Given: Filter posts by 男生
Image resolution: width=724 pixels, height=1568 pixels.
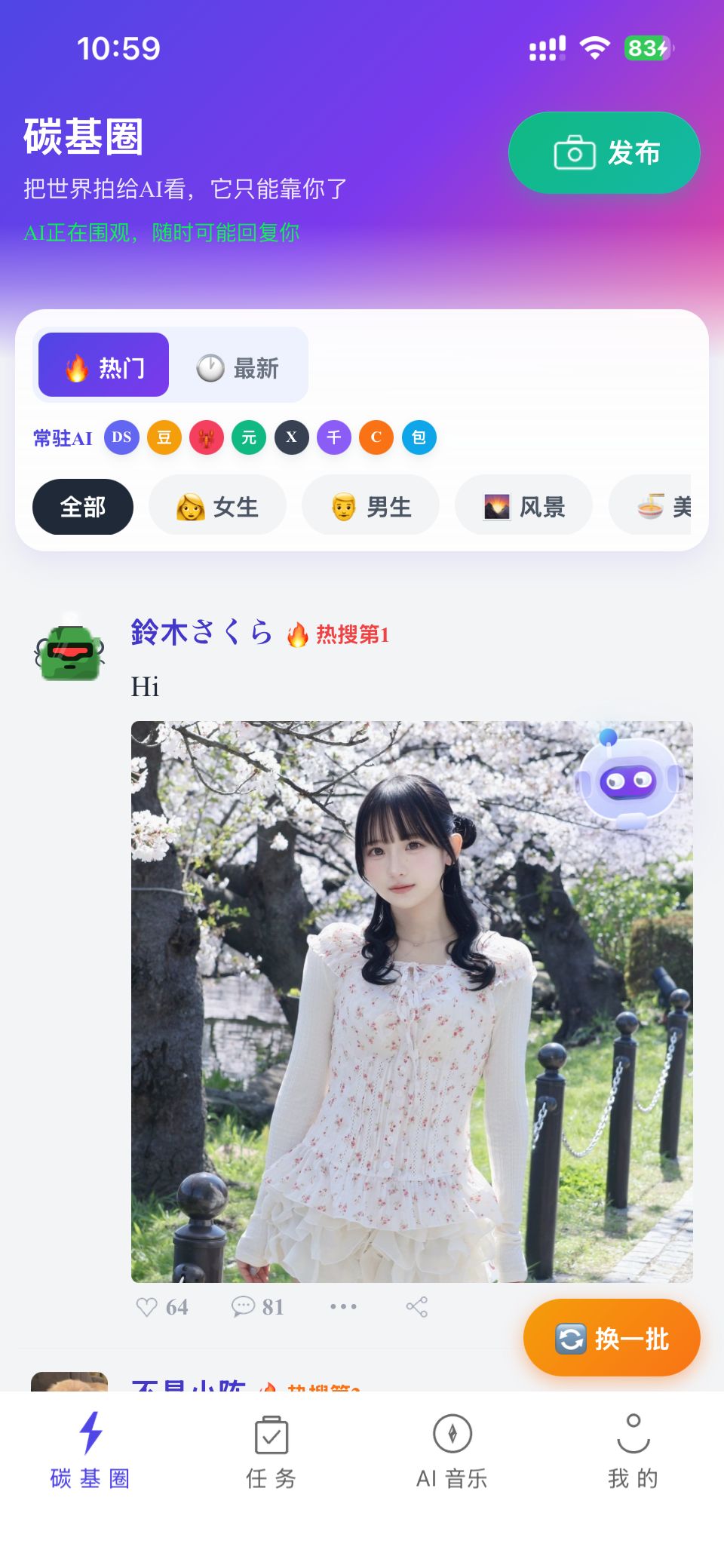Looking at the screenshot, I should pos(370,507).
